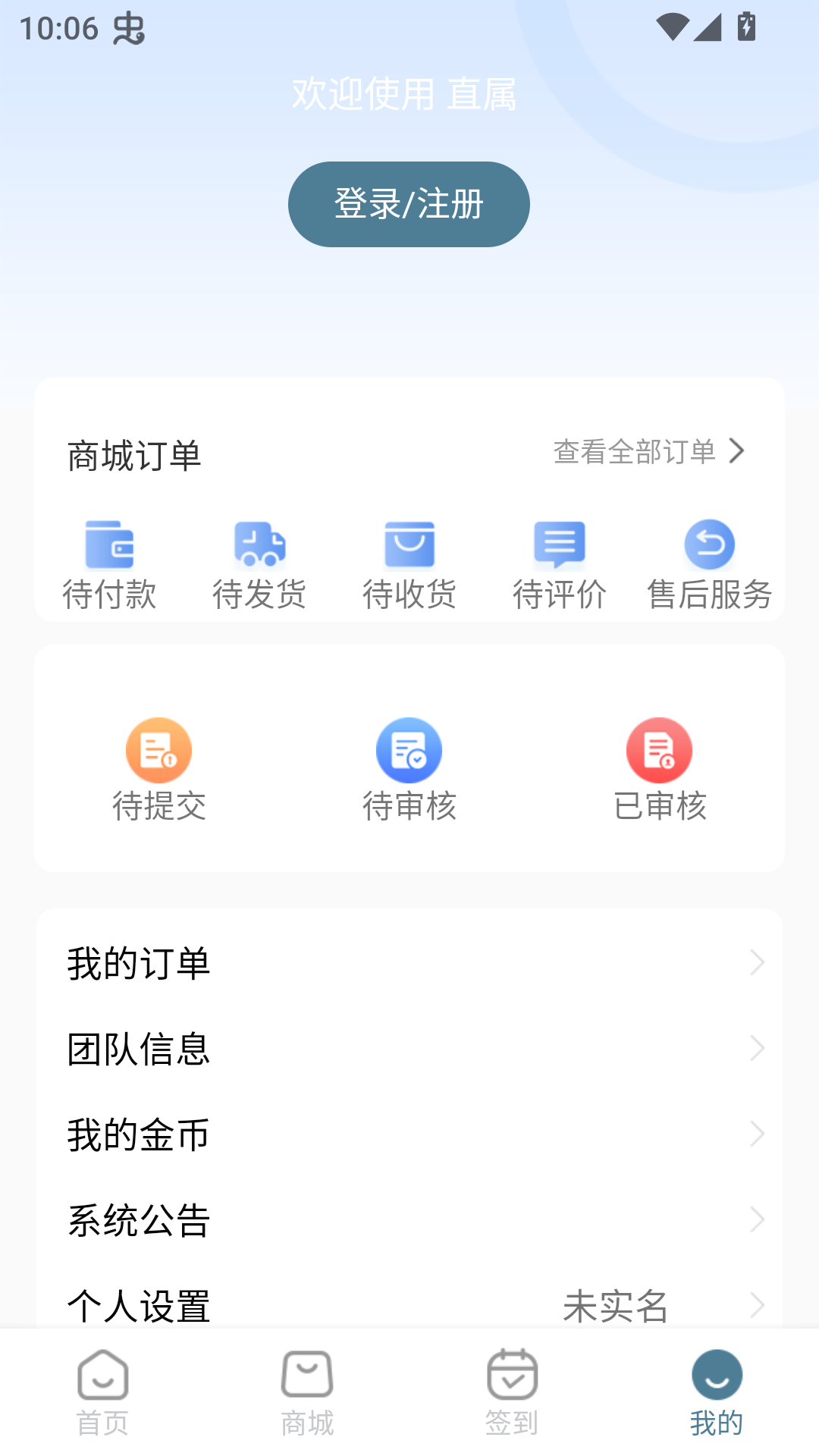819x1456 pixels.
Task: Expand the 团队信息 row chevron
Action: tap(758, 1048)
